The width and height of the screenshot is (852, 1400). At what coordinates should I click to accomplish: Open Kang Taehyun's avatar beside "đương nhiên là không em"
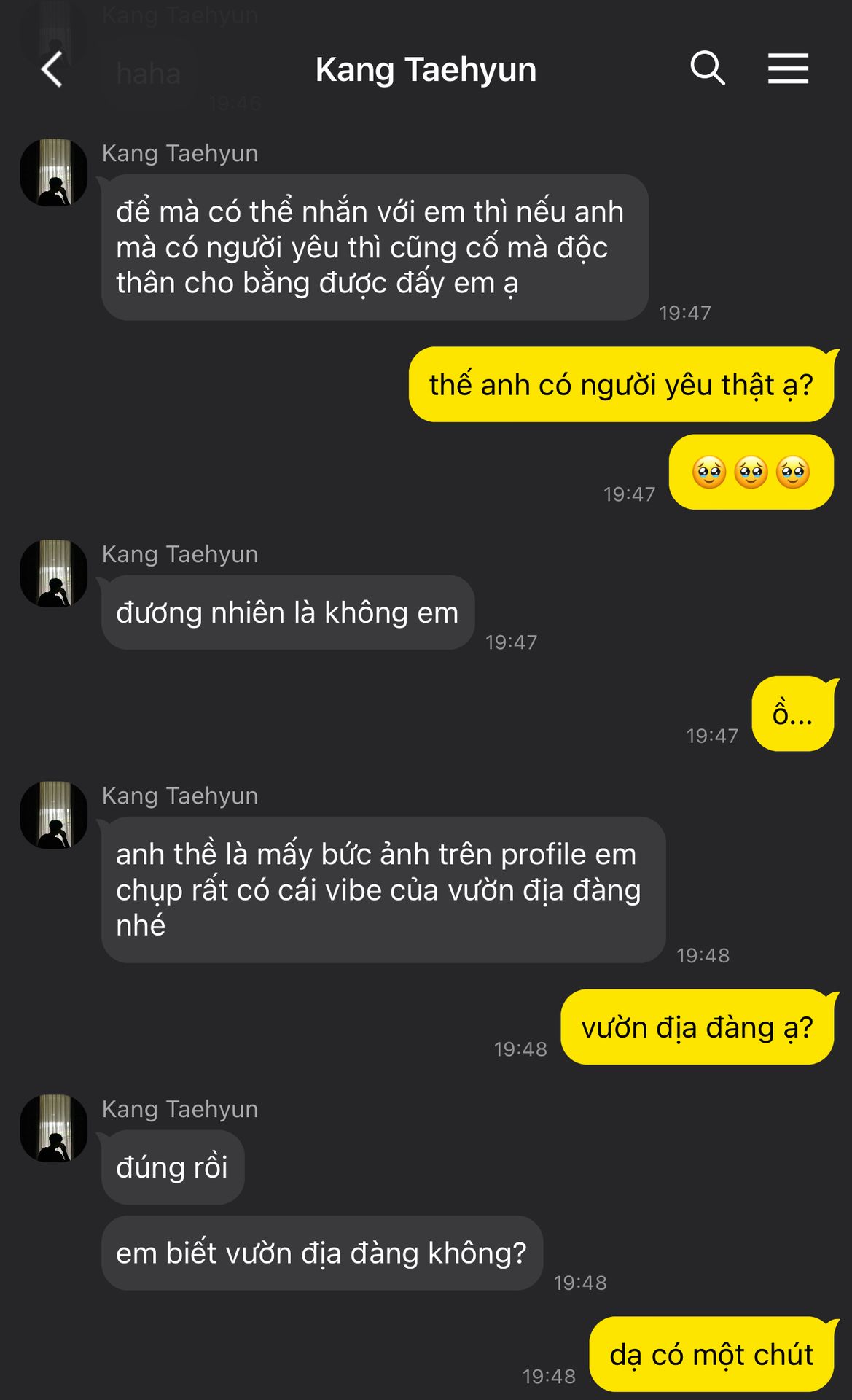53,574
